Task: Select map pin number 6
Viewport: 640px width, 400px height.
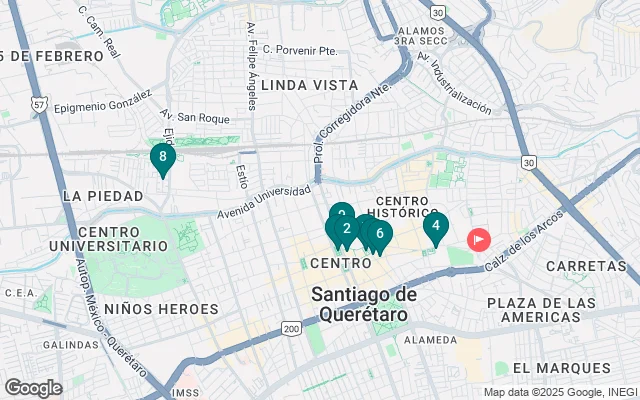Action: [x=380, y=234]
